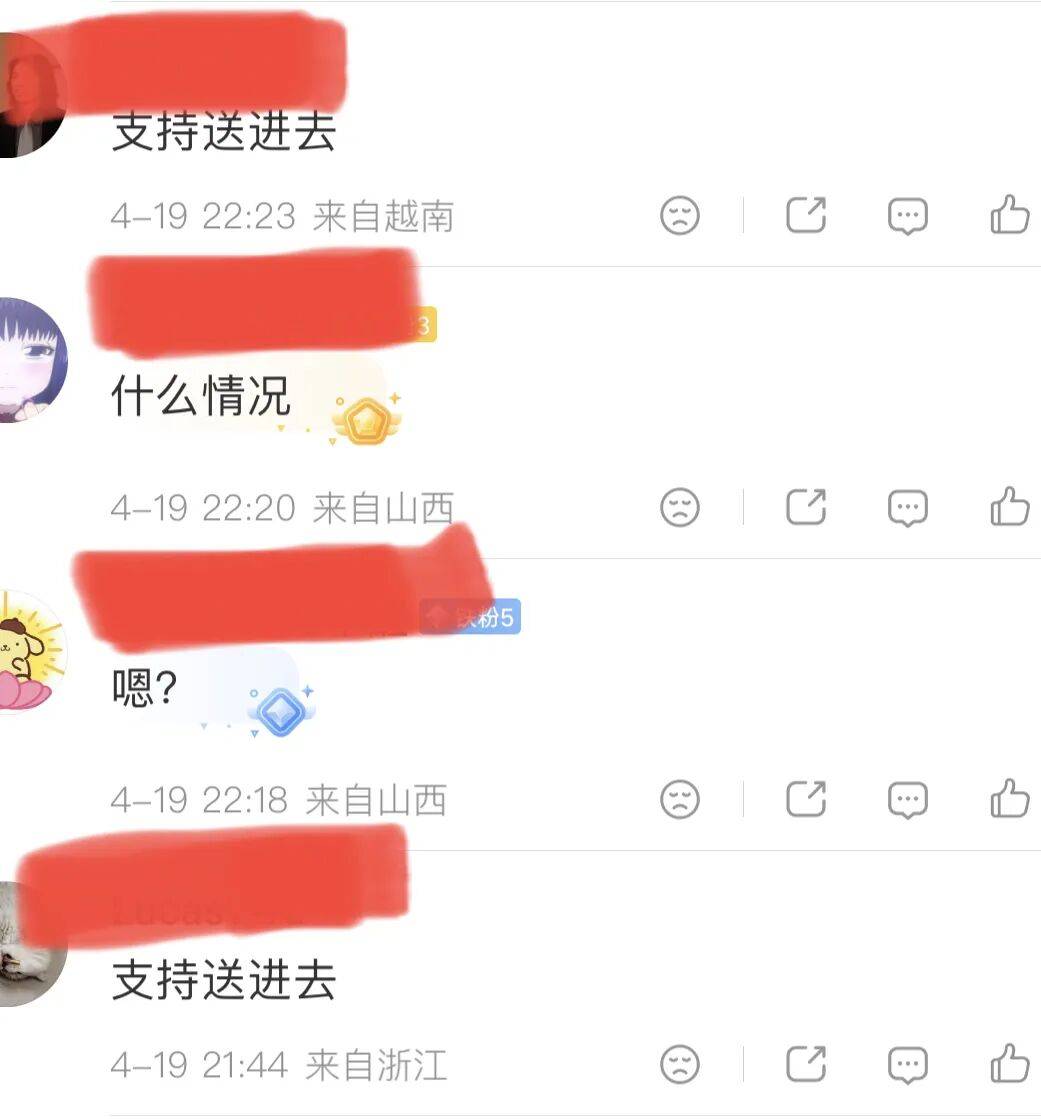The image size is (1041, 1119).
Task: Share the comment 嗯?
Action: pyautogui.click(x=806, y=799)
